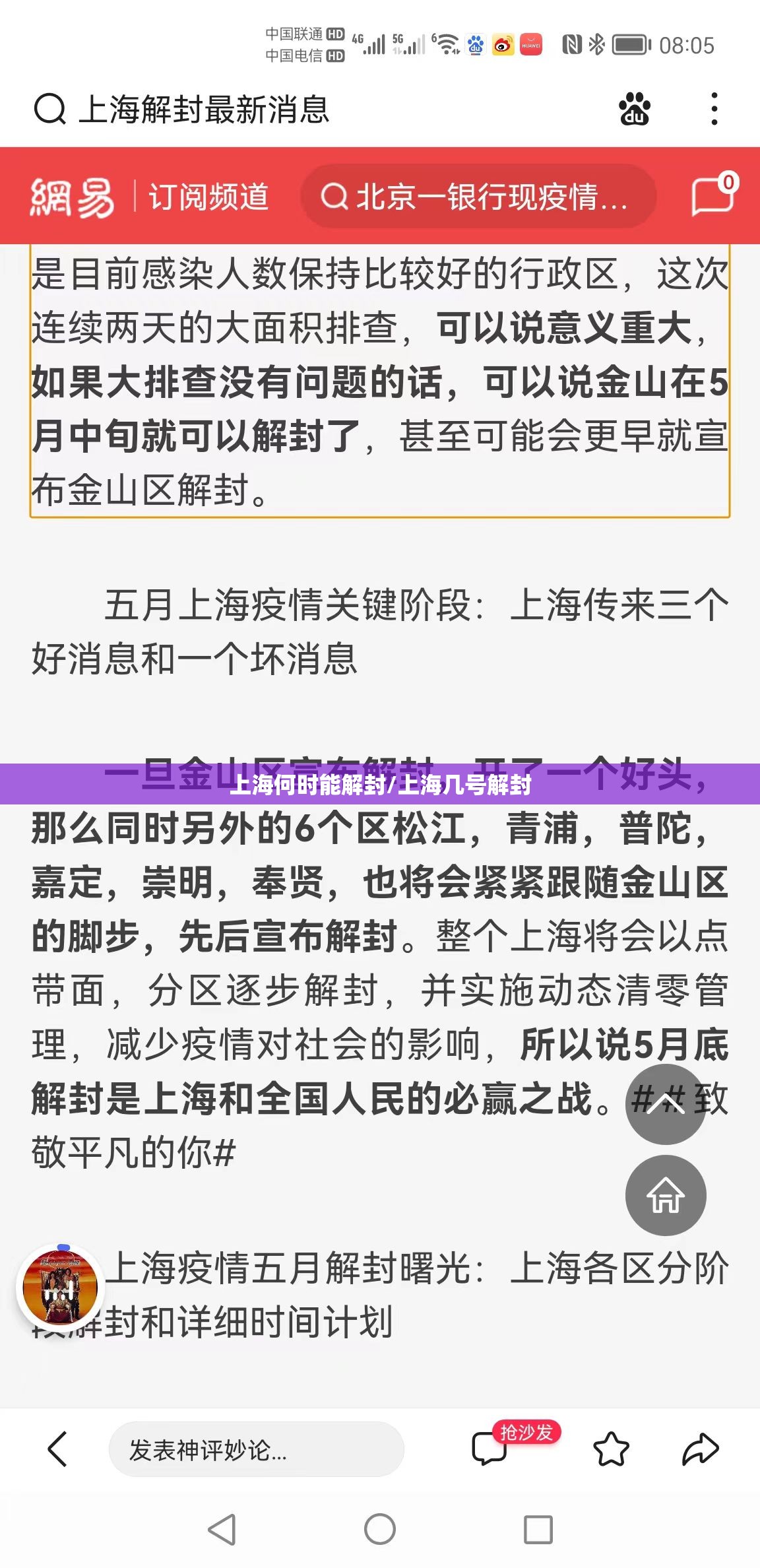Go to homepage via floating home button

click(665, 1195)
